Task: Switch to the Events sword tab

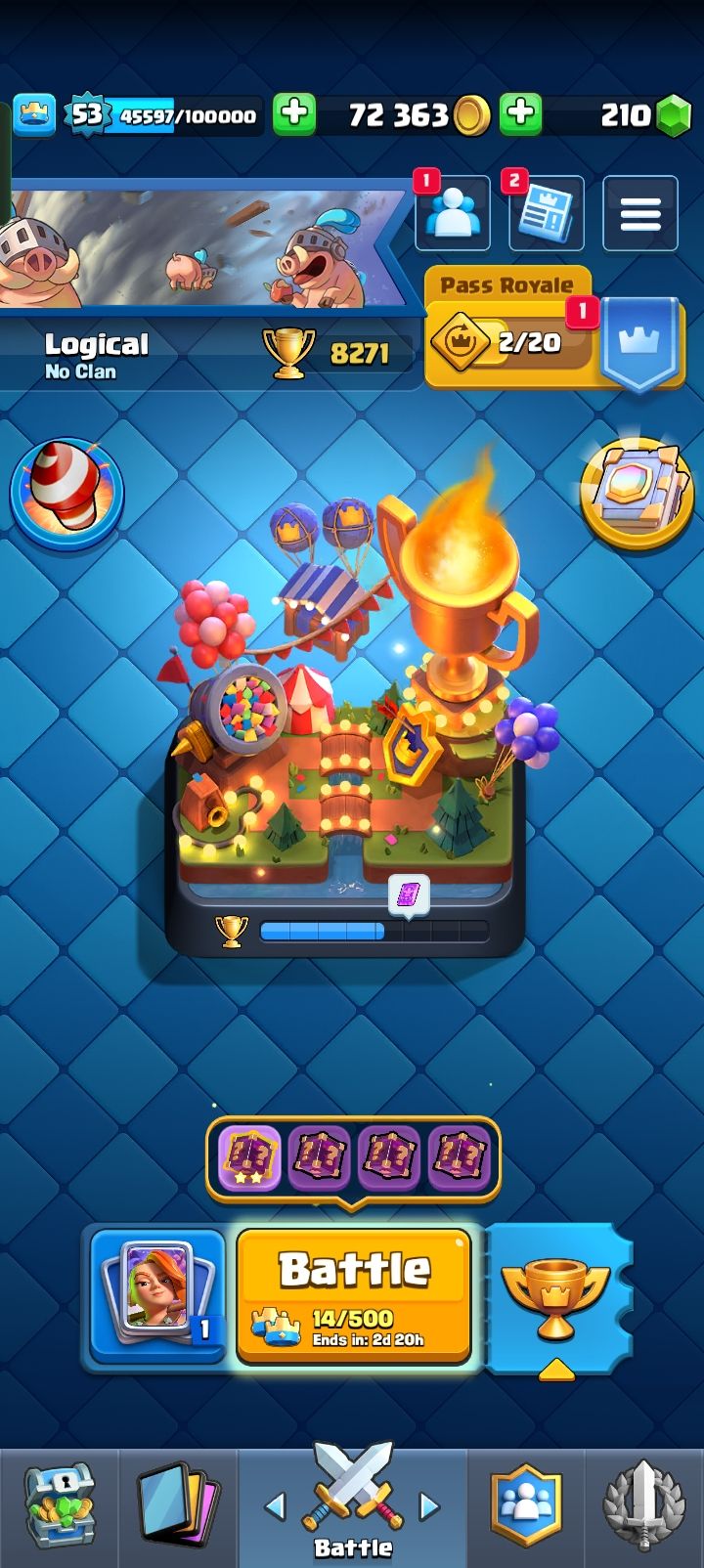Action: 643,1506
